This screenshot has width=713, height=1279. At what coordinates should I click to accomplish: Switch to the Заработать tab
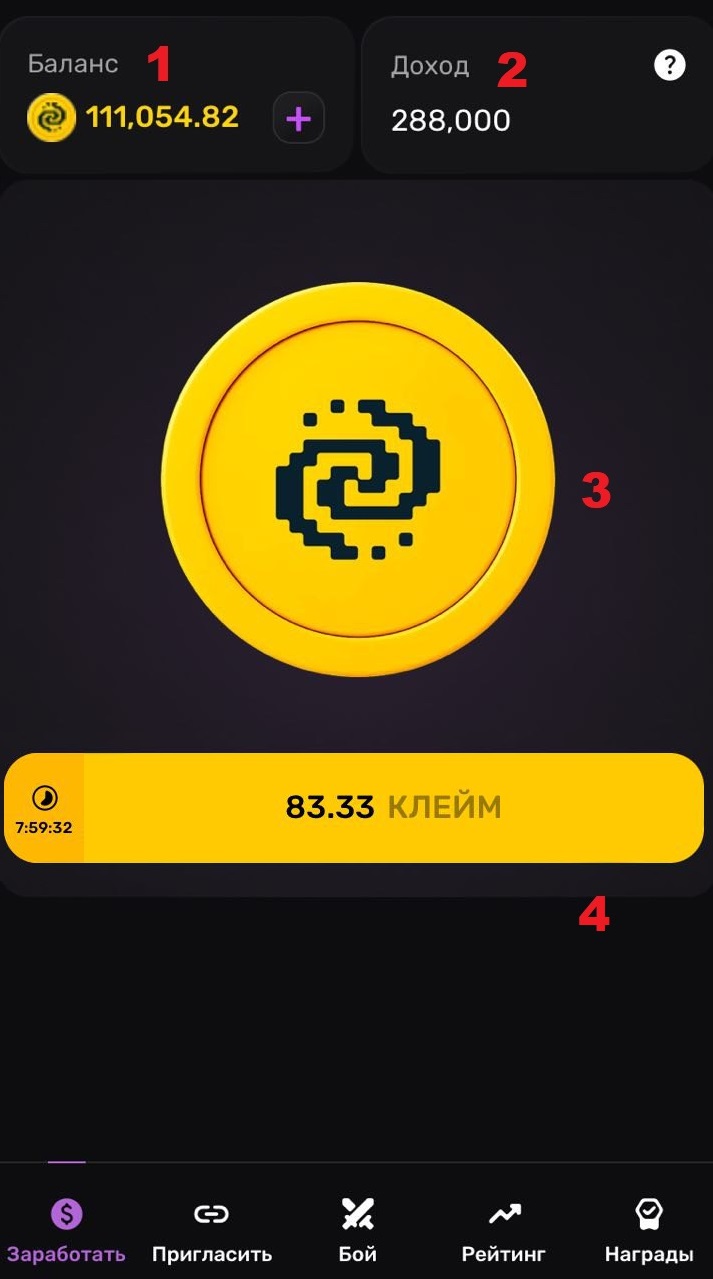tap(66, 1231)
